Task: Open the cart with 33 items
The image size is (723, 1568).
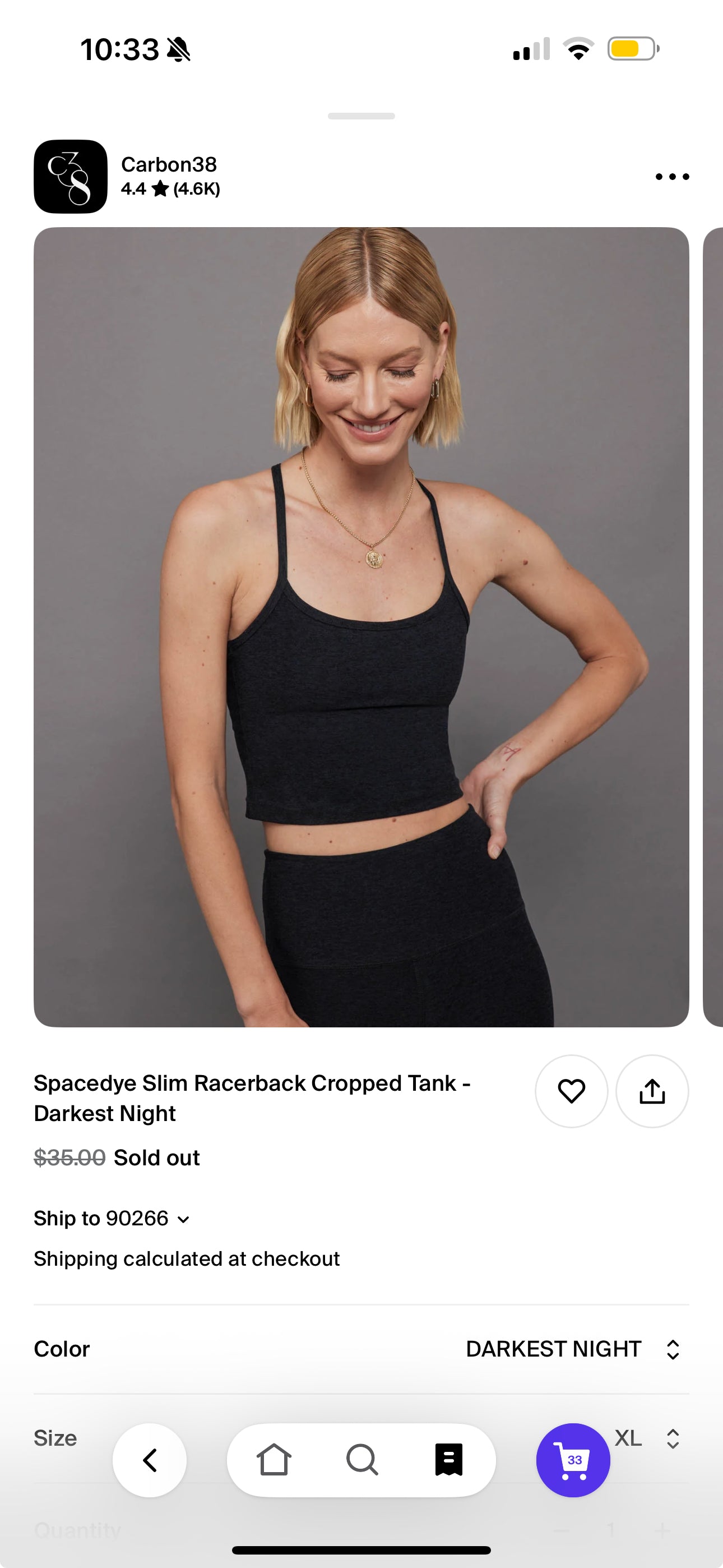Action: click(x=573, y=1460)
